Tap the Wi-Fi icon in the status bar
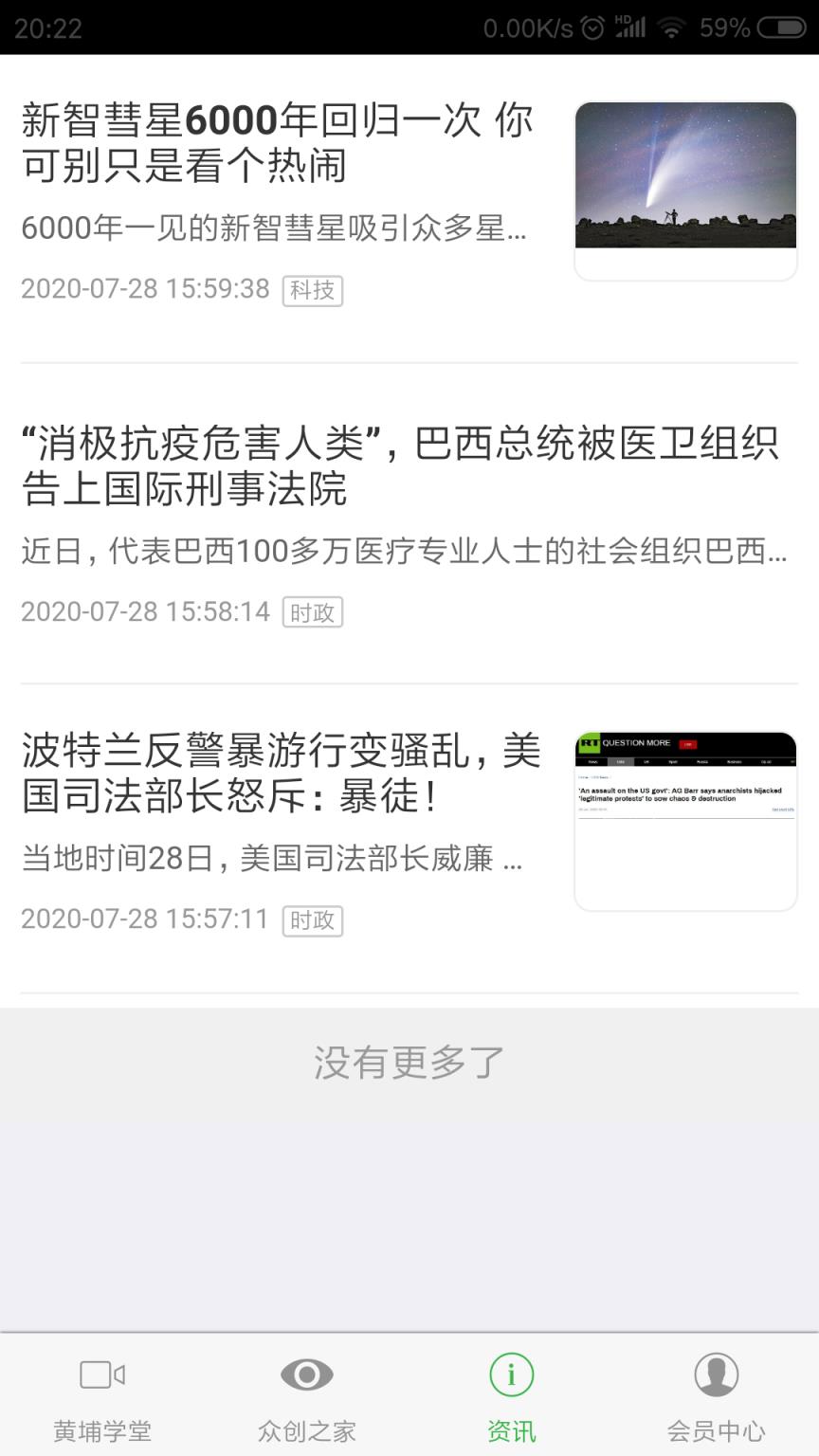This screenshot has width=819, height=1456. (671, 27)
